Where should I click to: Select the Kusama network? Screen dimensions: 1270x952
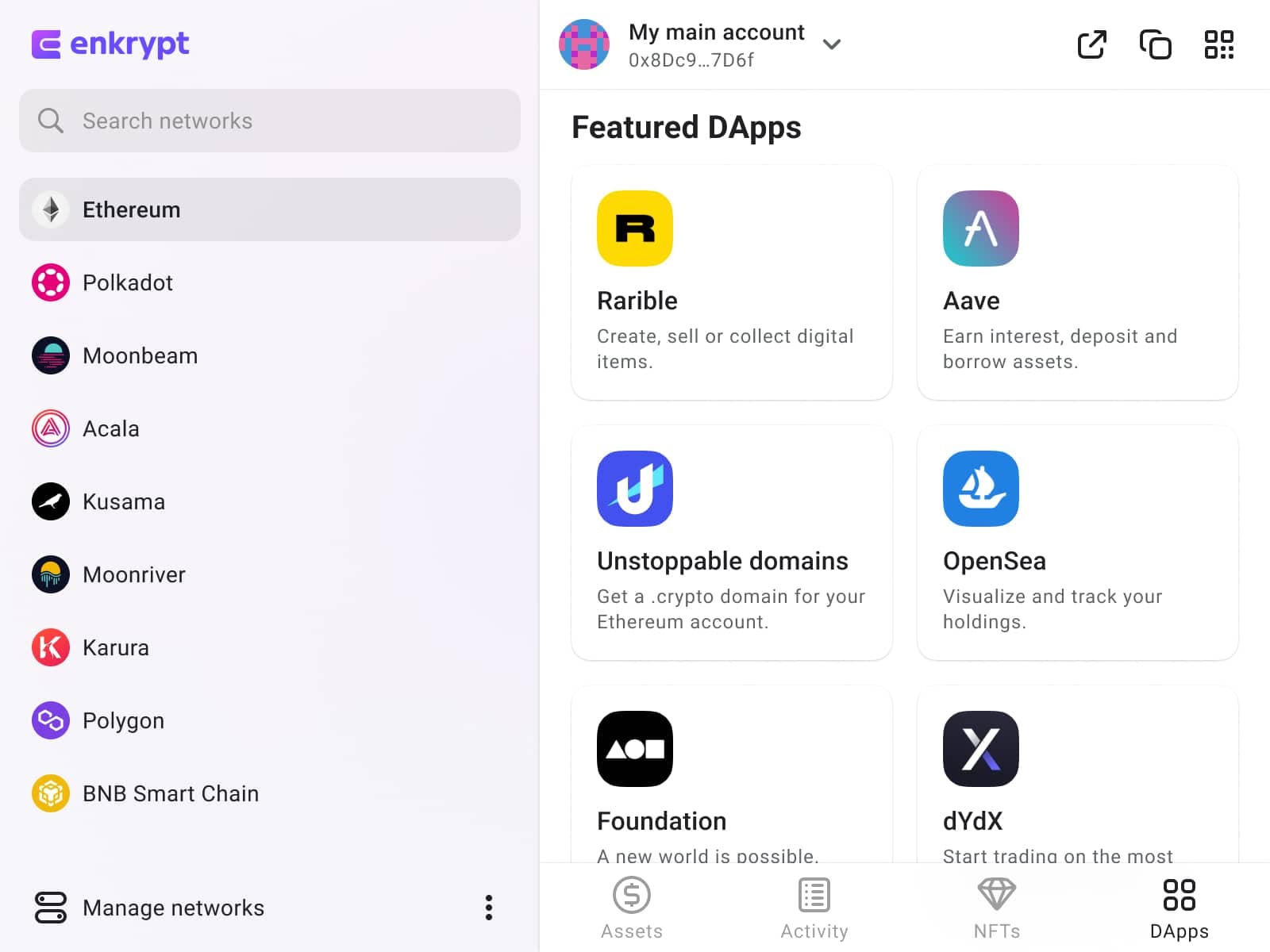click(123, 501)
